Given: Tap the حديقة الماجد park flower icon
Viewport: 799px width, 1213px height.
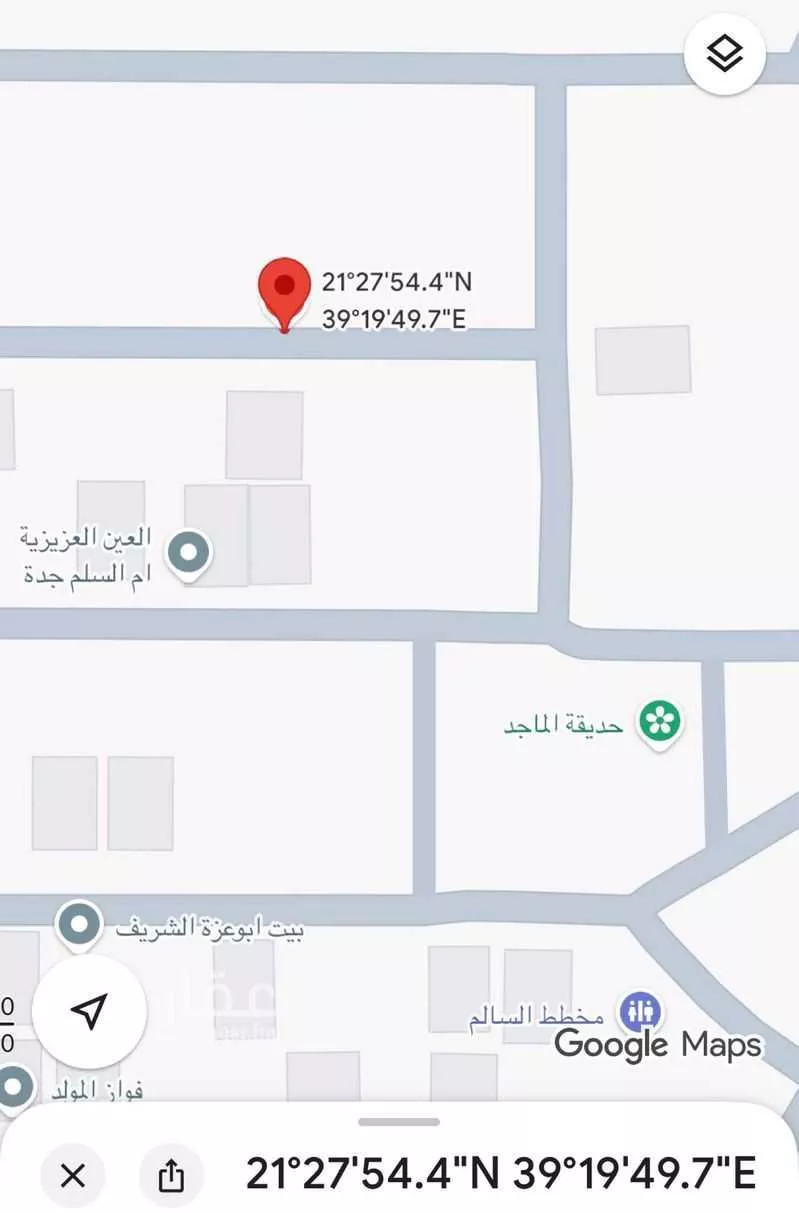Looking at the screenshot, I should [x=660, y=717].
